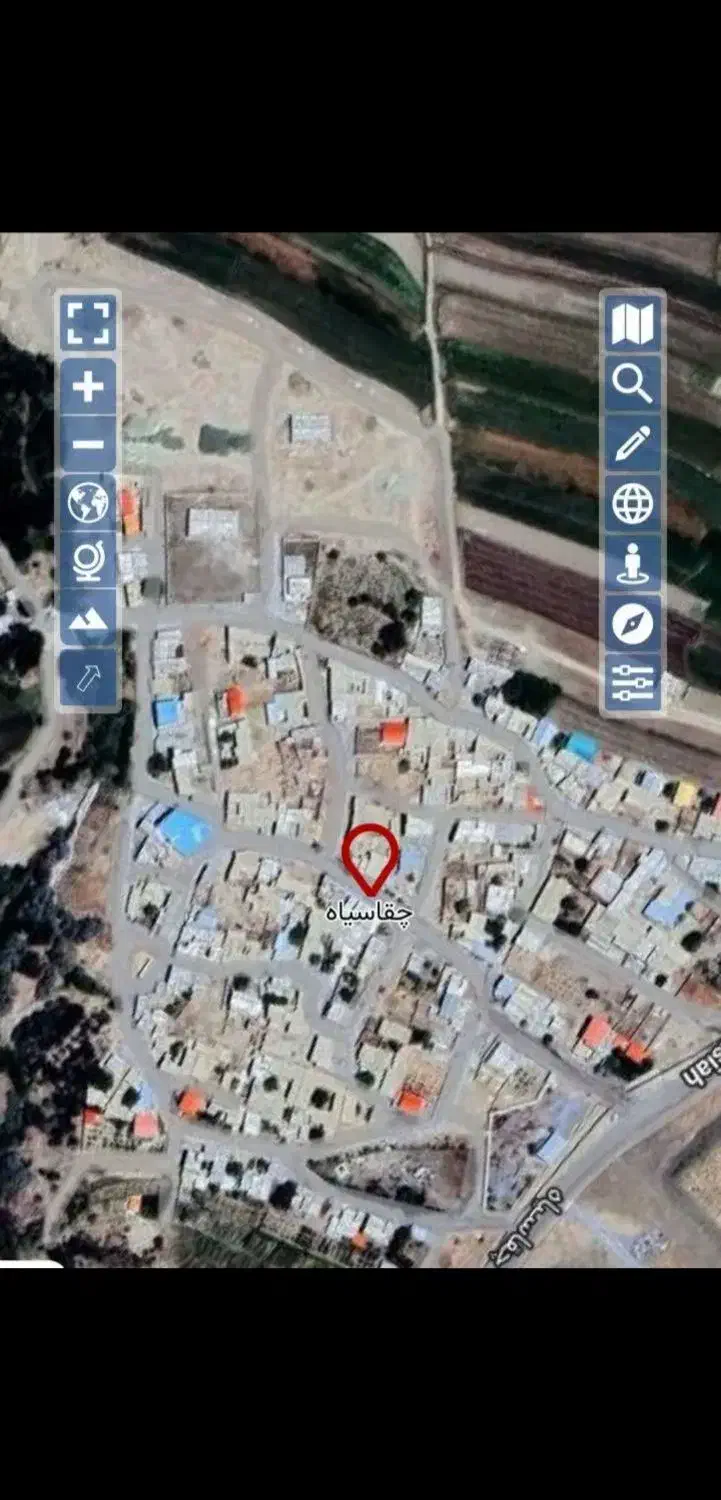Zoom out with the minus button

pos(89,444)
